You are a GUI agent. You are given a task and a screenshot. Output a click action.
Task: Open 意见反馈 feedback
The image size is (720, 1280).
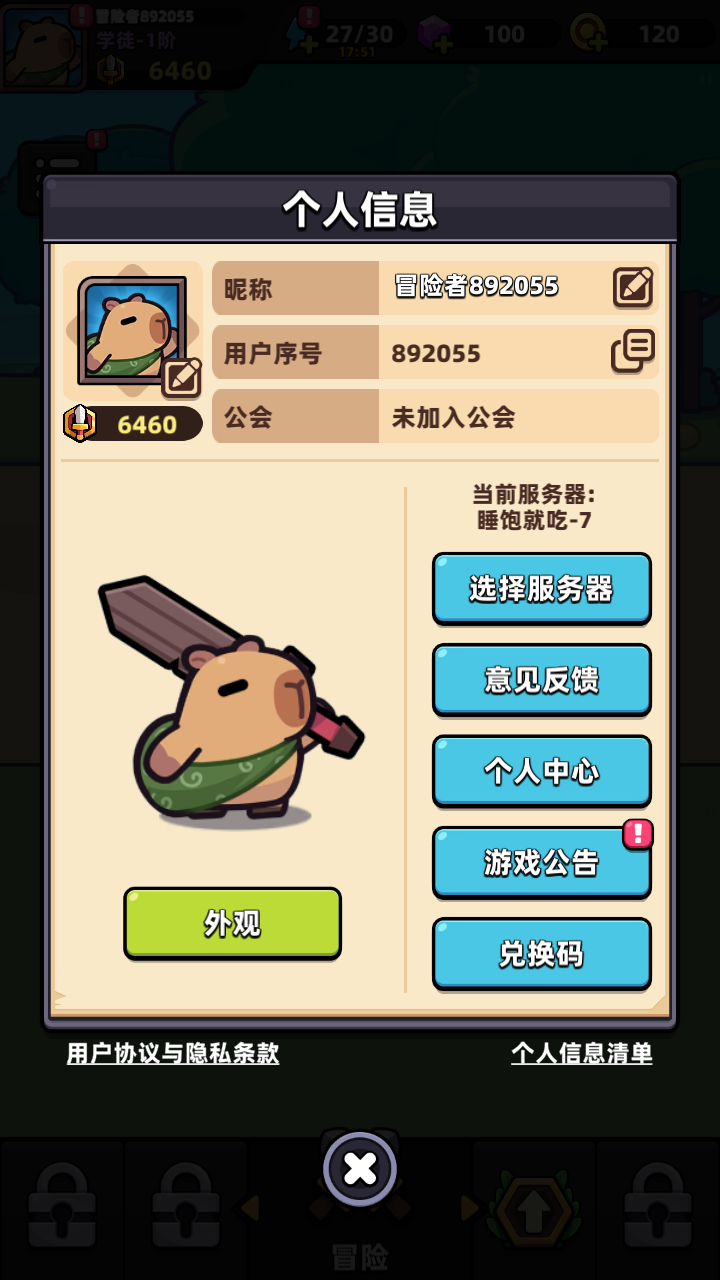tap(541, 680)
